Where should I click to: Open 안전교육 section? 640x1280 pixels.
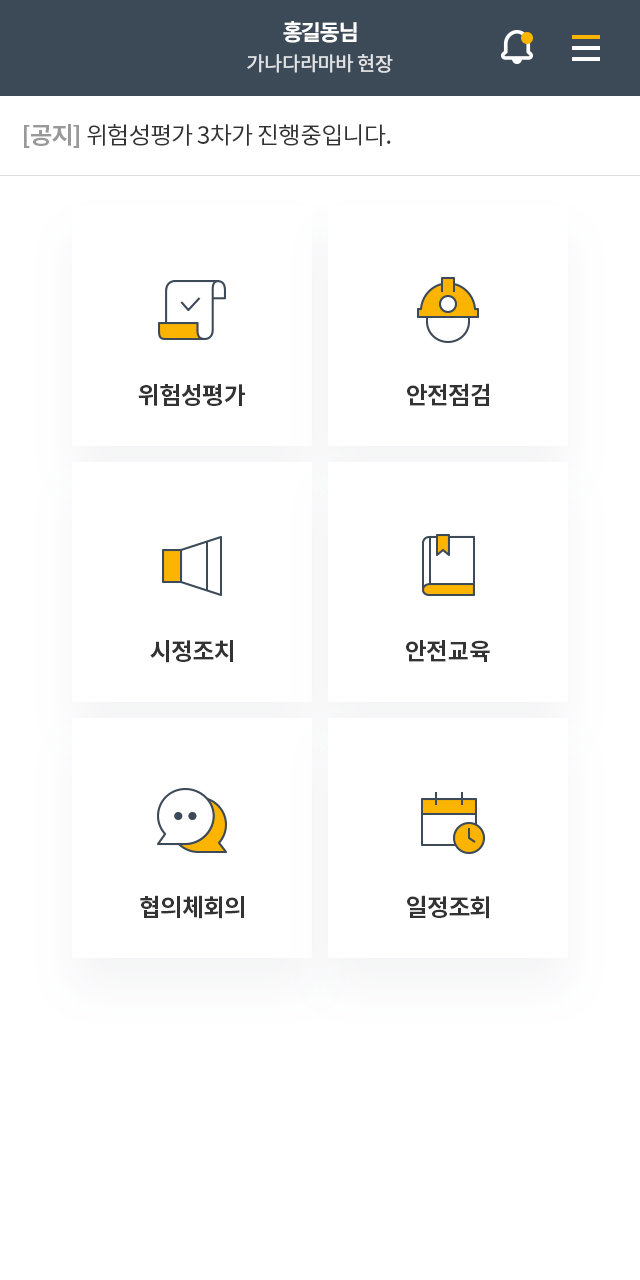(x=448, y=582)
